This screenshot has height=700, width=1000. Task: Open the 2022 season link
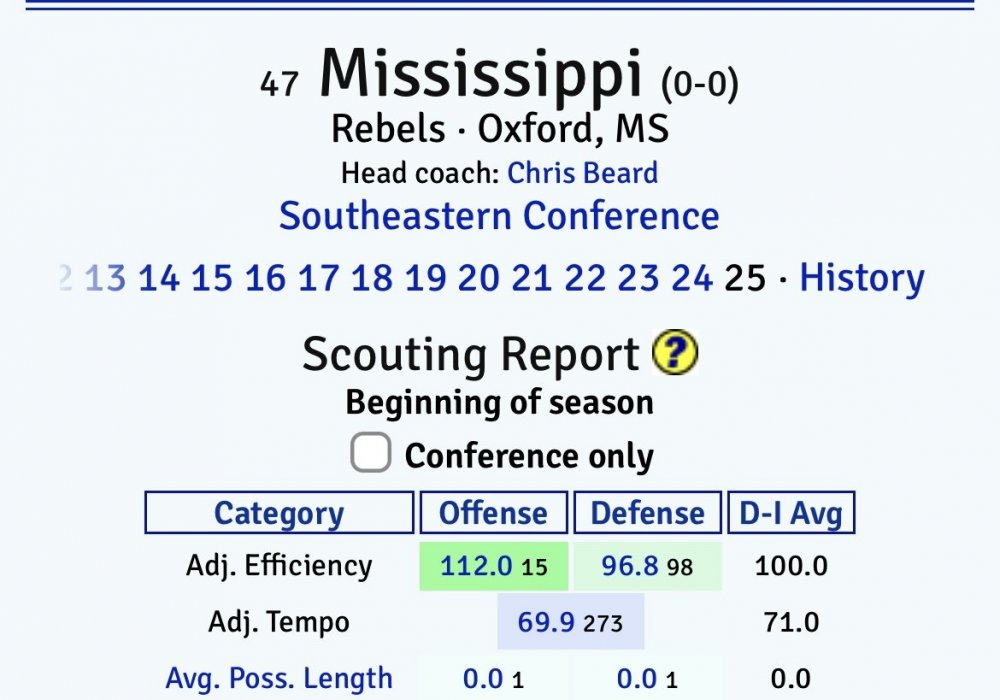pos(585,278)
